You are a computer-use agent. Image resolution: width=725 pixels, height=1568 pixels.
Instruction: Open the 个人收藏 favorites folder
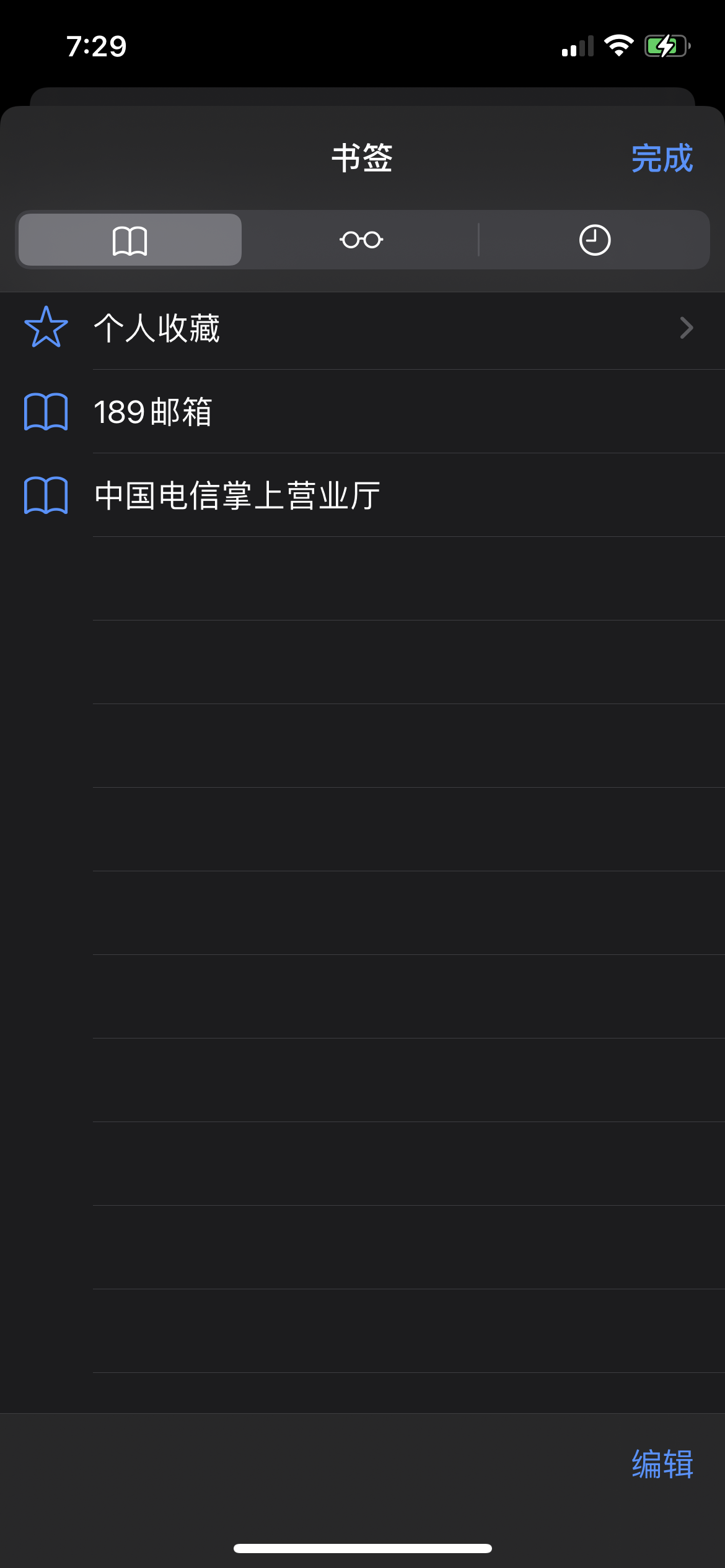tap(362, 328)
